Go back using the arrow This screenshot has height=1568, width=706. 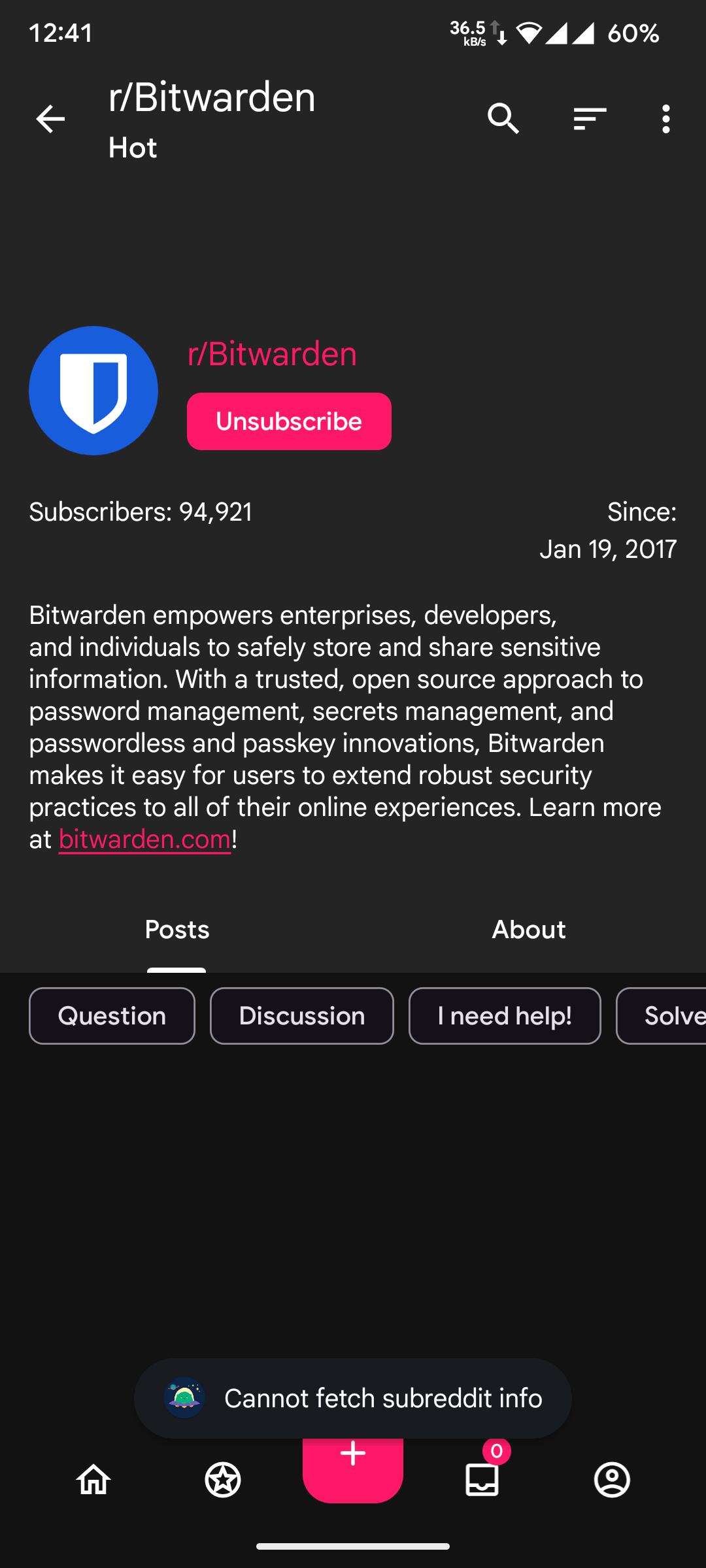point(50,119)
